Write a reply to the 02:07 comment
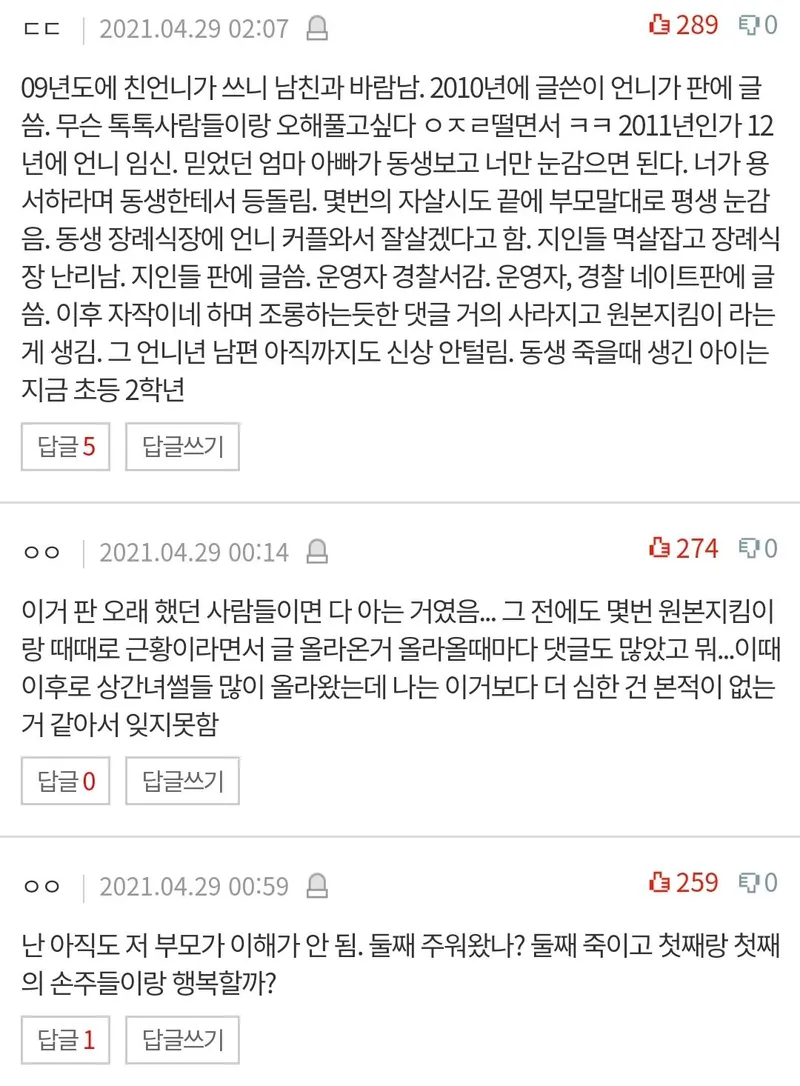The height and width of the screenshot is (1086, 800). [182, 446]
